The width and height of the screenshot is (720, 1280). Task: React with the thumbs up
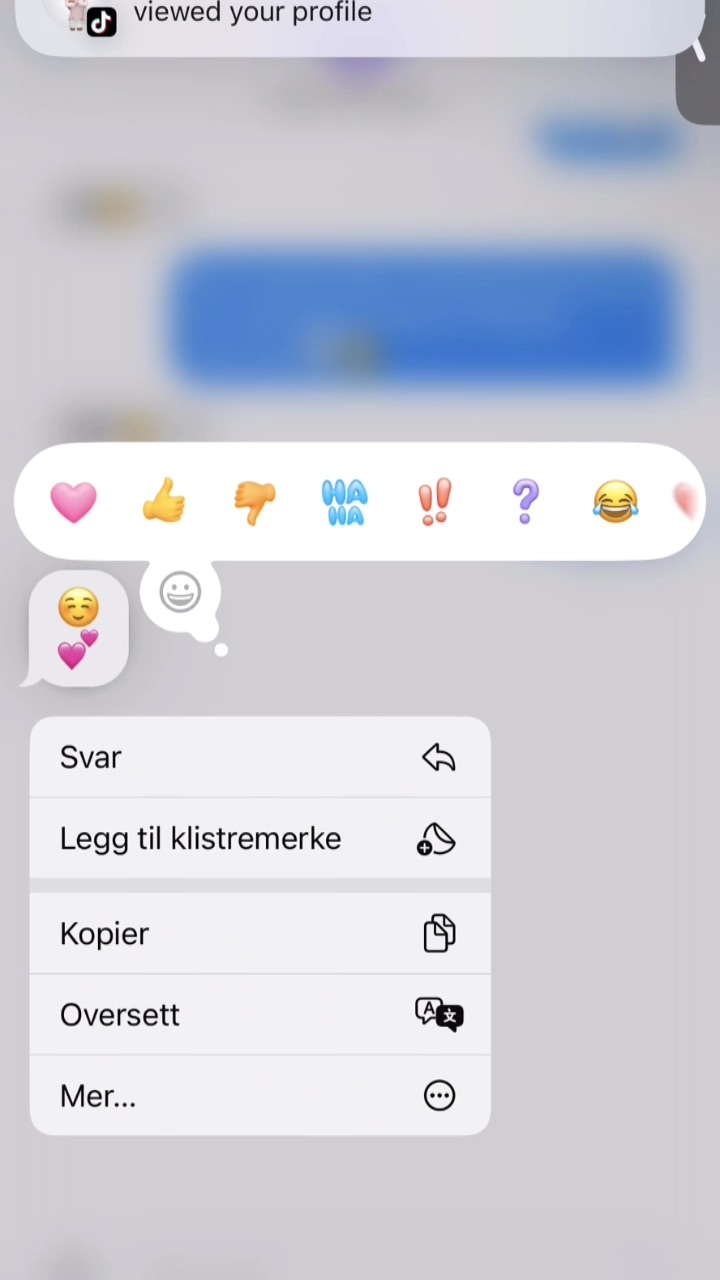tap(164, 500)
